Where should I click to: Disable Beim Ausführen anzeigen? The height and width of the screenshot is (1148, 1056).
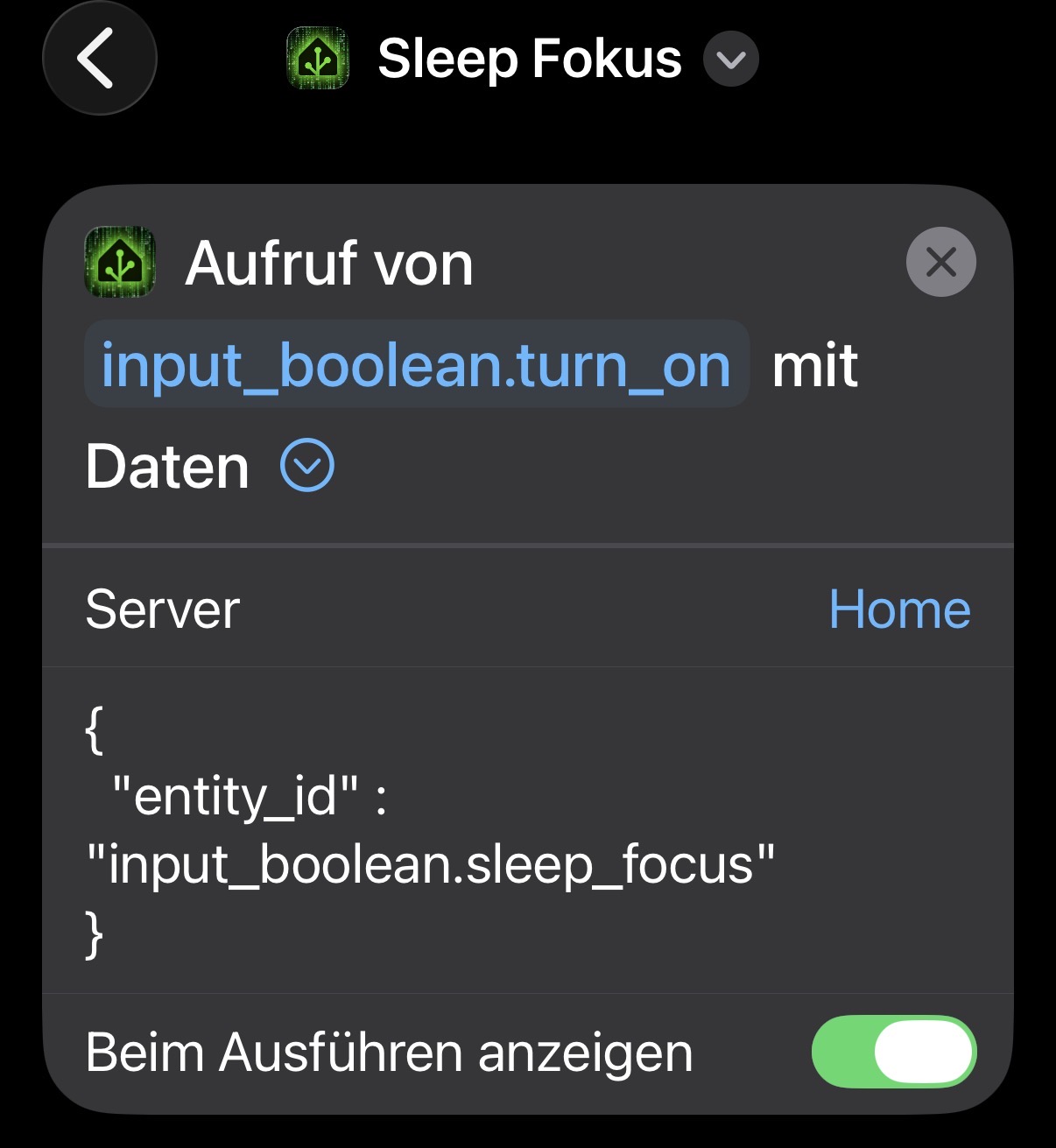click(893, 1052)
